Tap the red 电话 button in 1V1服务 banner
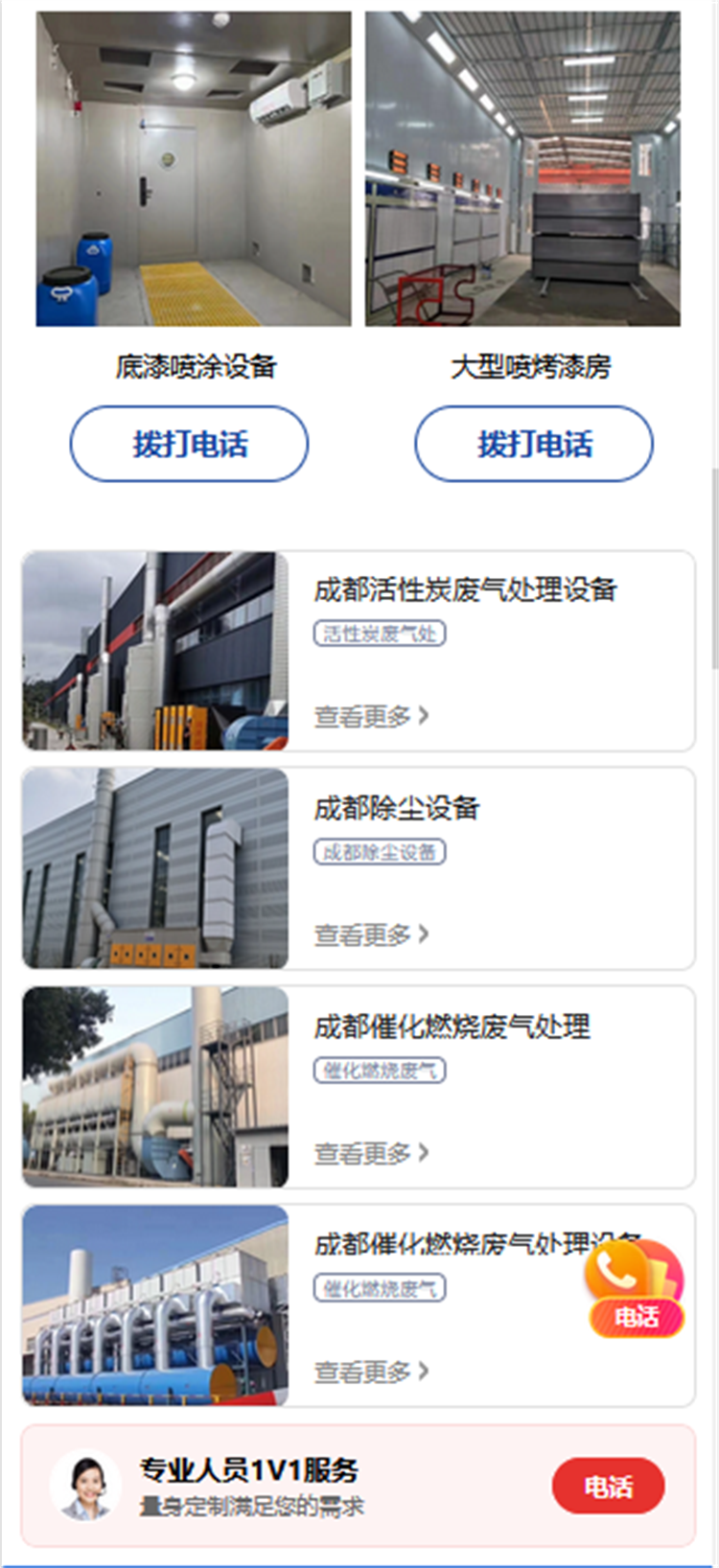The width and height of the screenshot is (719, 1568). pos(608,1487)
